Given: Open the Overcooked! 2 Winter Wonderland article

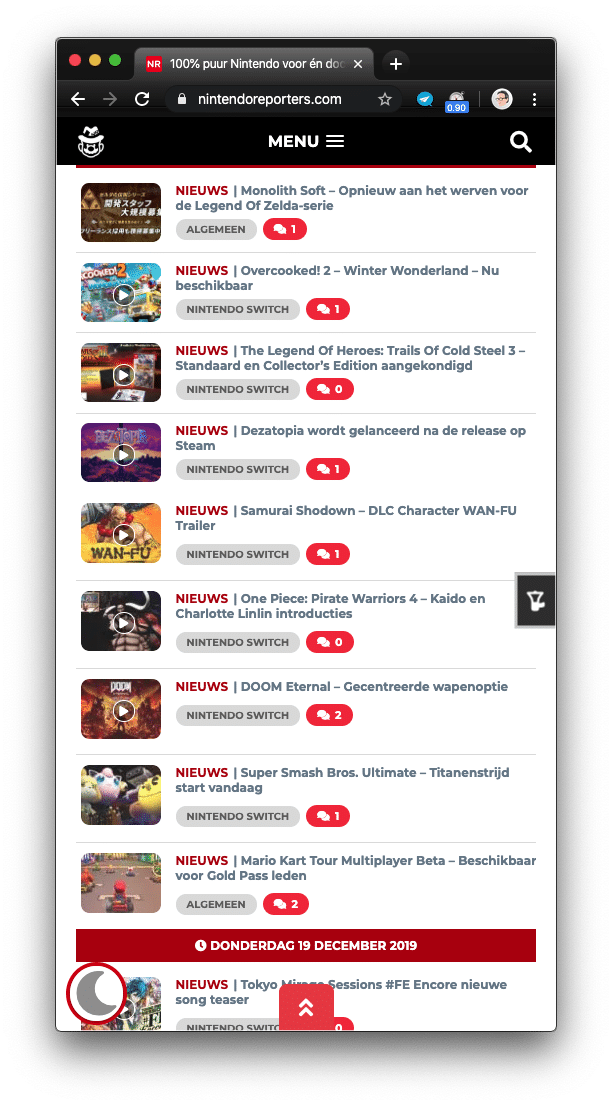Looking at the screenshot, I should 337,278.
